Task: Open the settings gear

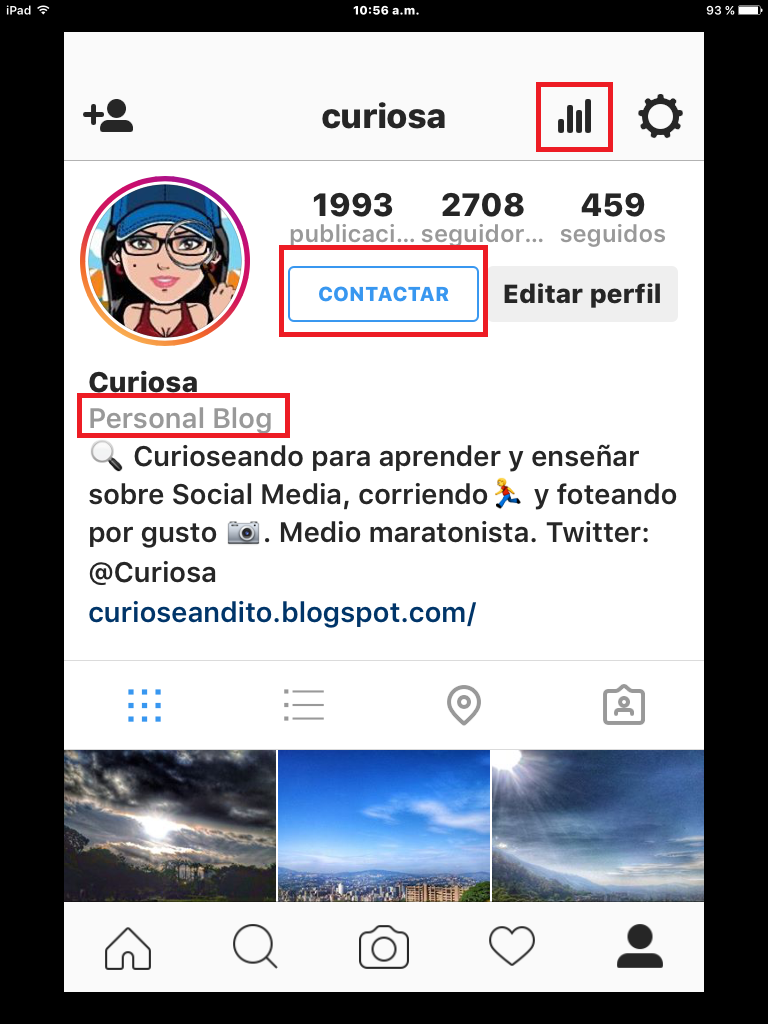Action: 660,117
